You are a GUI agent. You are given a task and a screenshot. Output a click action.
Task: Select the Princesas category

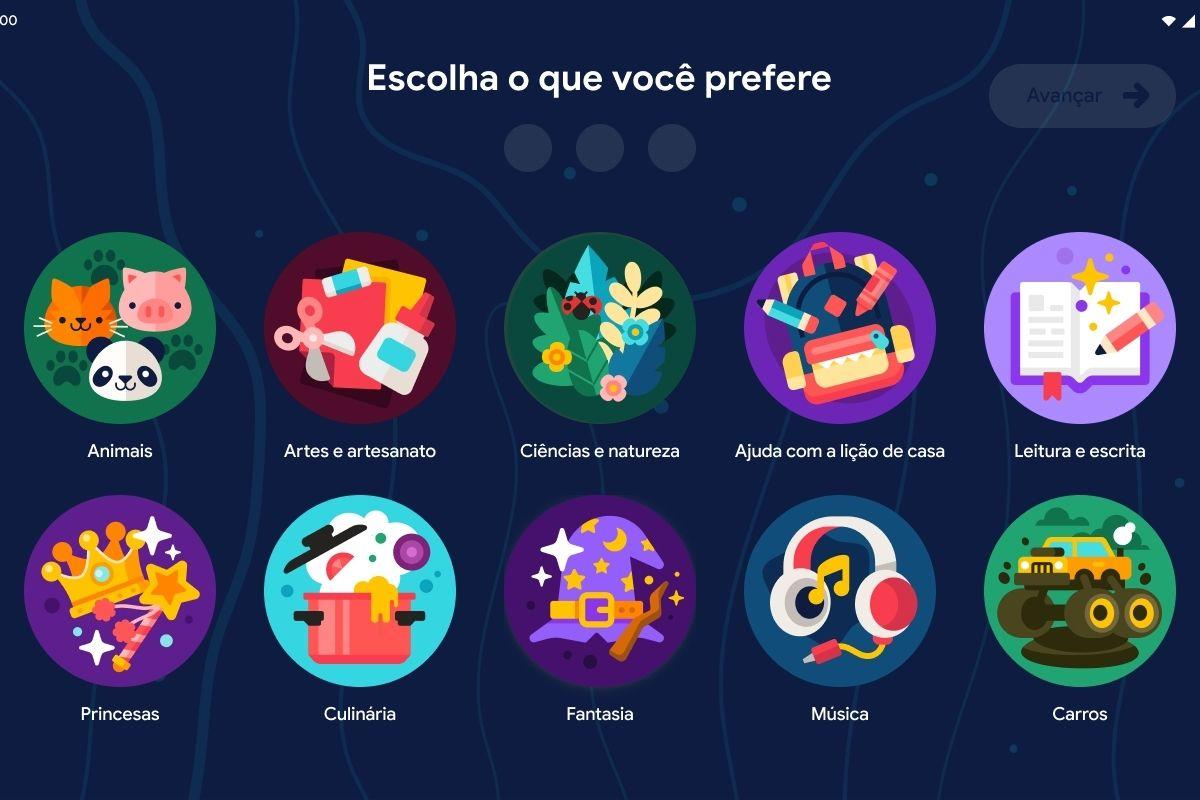tap(120, 591)
